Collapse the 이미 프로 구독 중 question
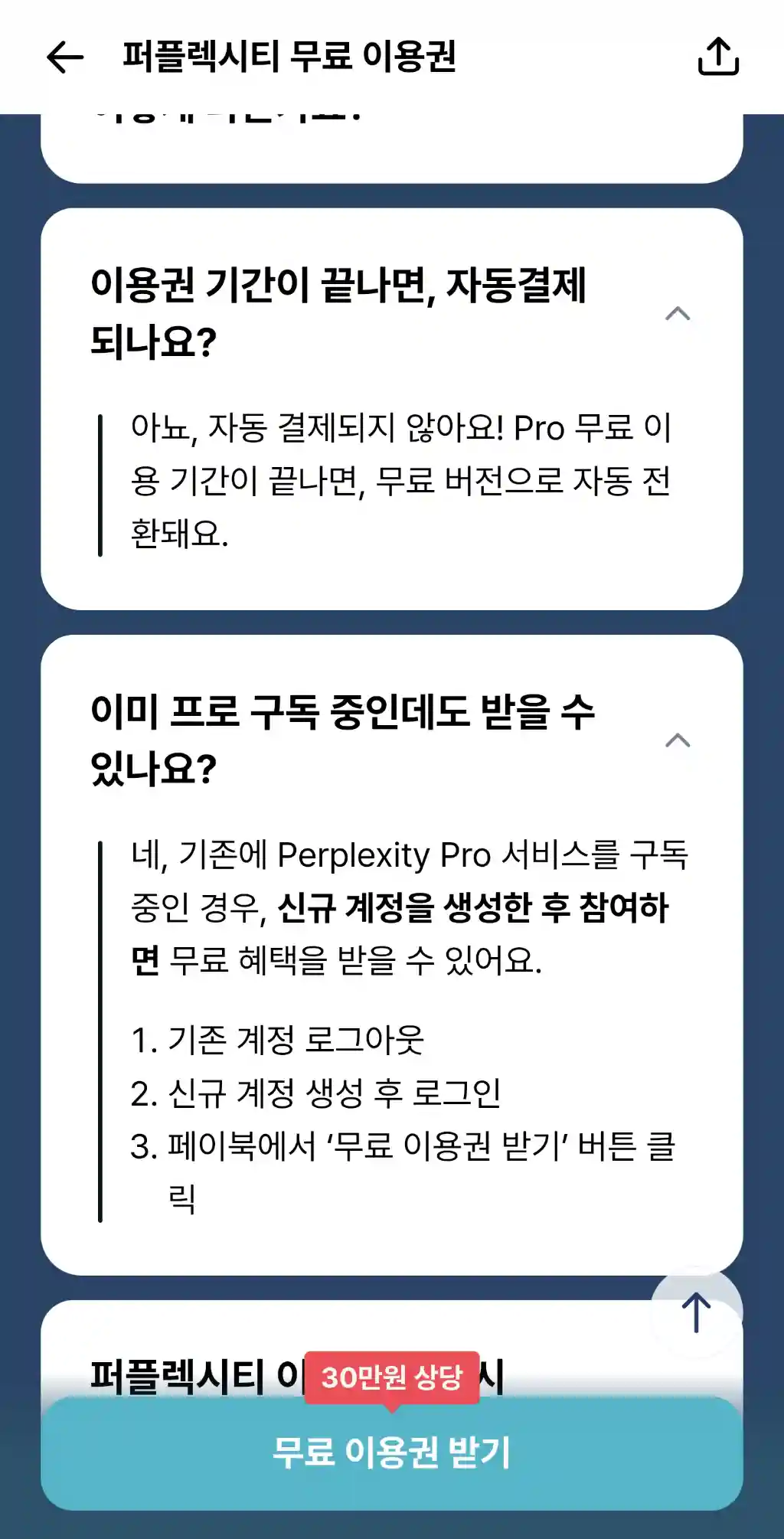The width and height of the screenshot is (784, 1539). coord(678,740)
